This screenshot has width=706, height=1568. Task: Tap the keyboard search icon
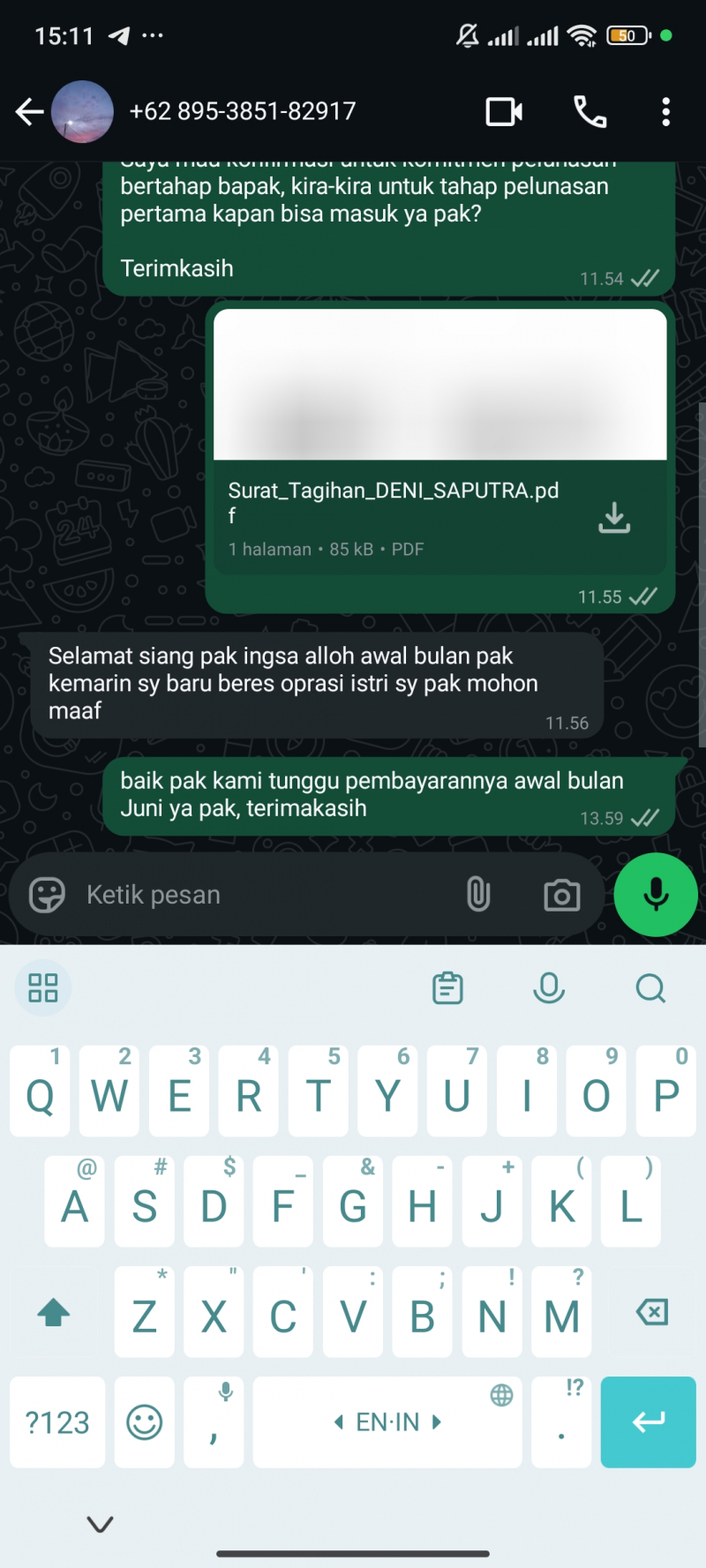(x=650, y=988)
